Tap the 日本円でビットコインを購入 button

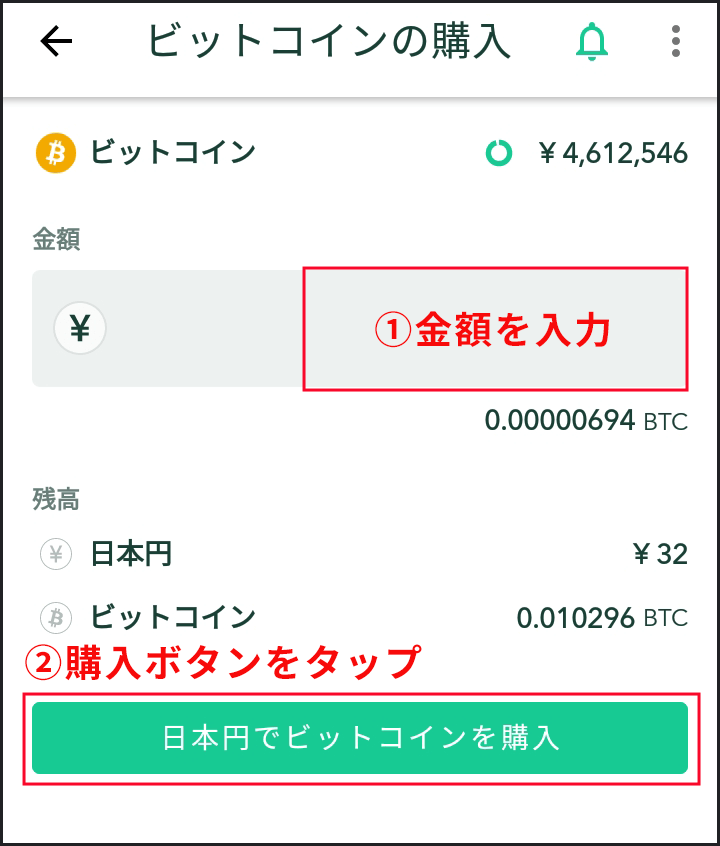[x=360, y=738]
